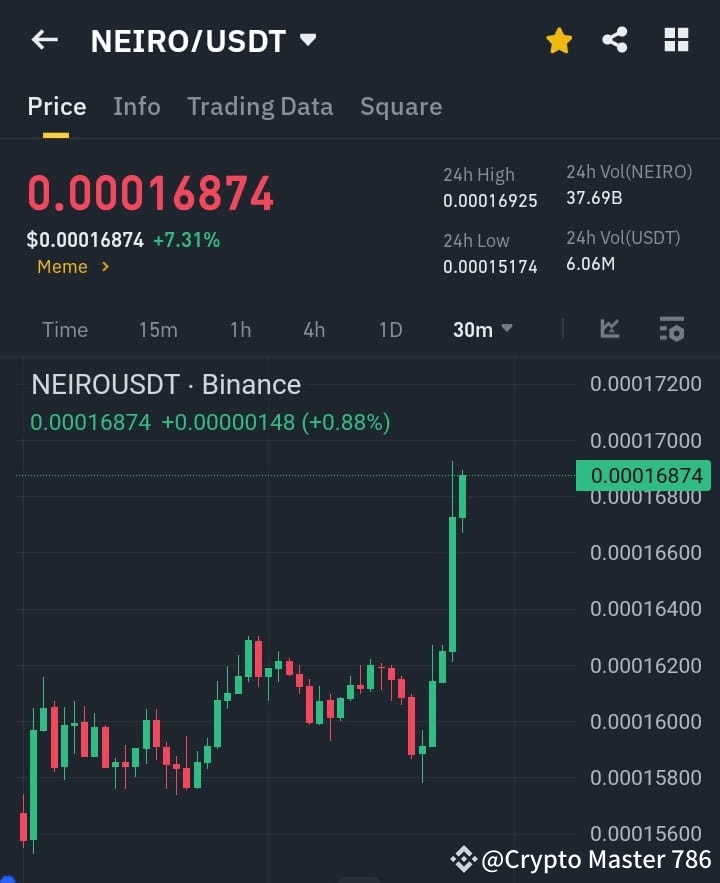This screenshot has width=720, height=883.
Task: Select the Info tab
Action: pyautogui.click(x=137, y=106)
